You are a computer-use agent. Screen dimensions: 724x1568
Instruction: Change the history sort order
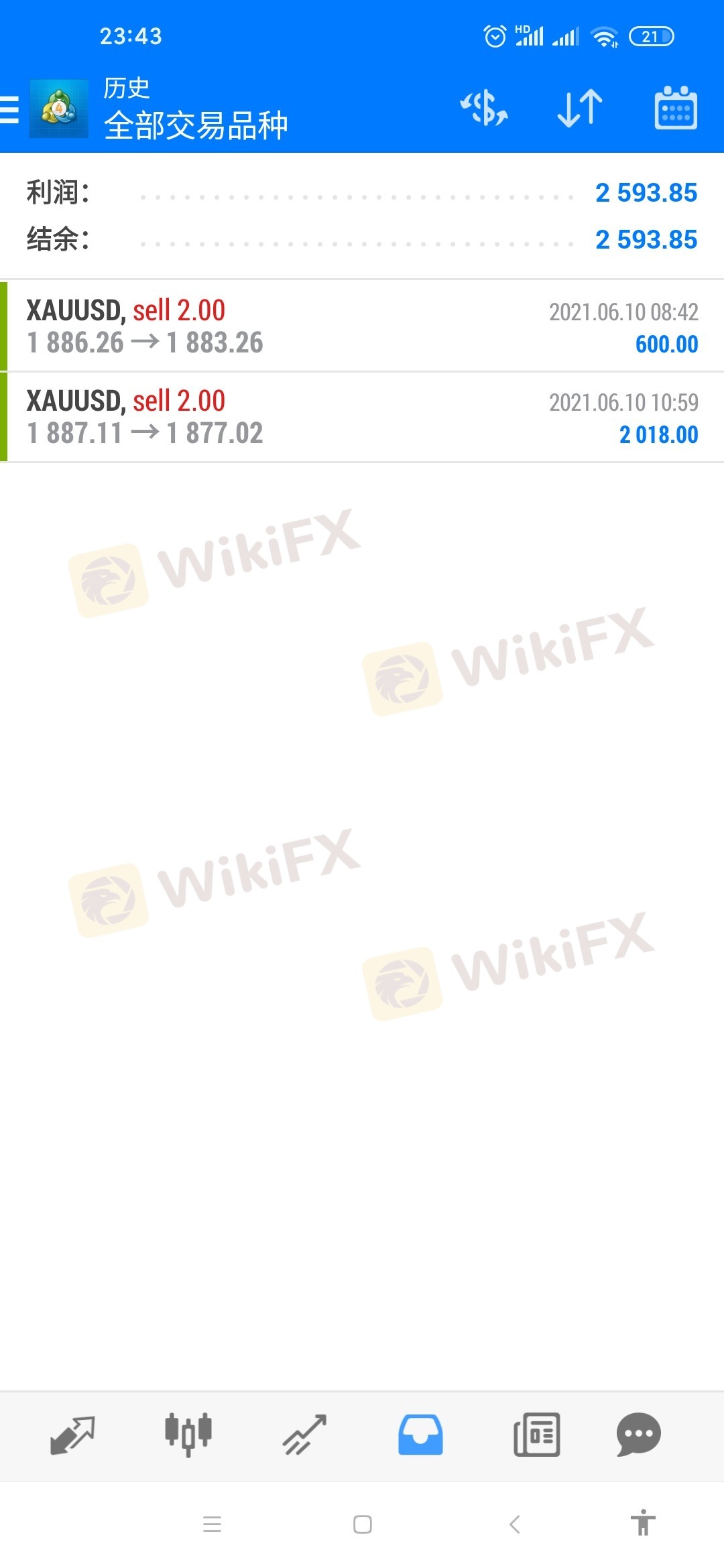580,108
